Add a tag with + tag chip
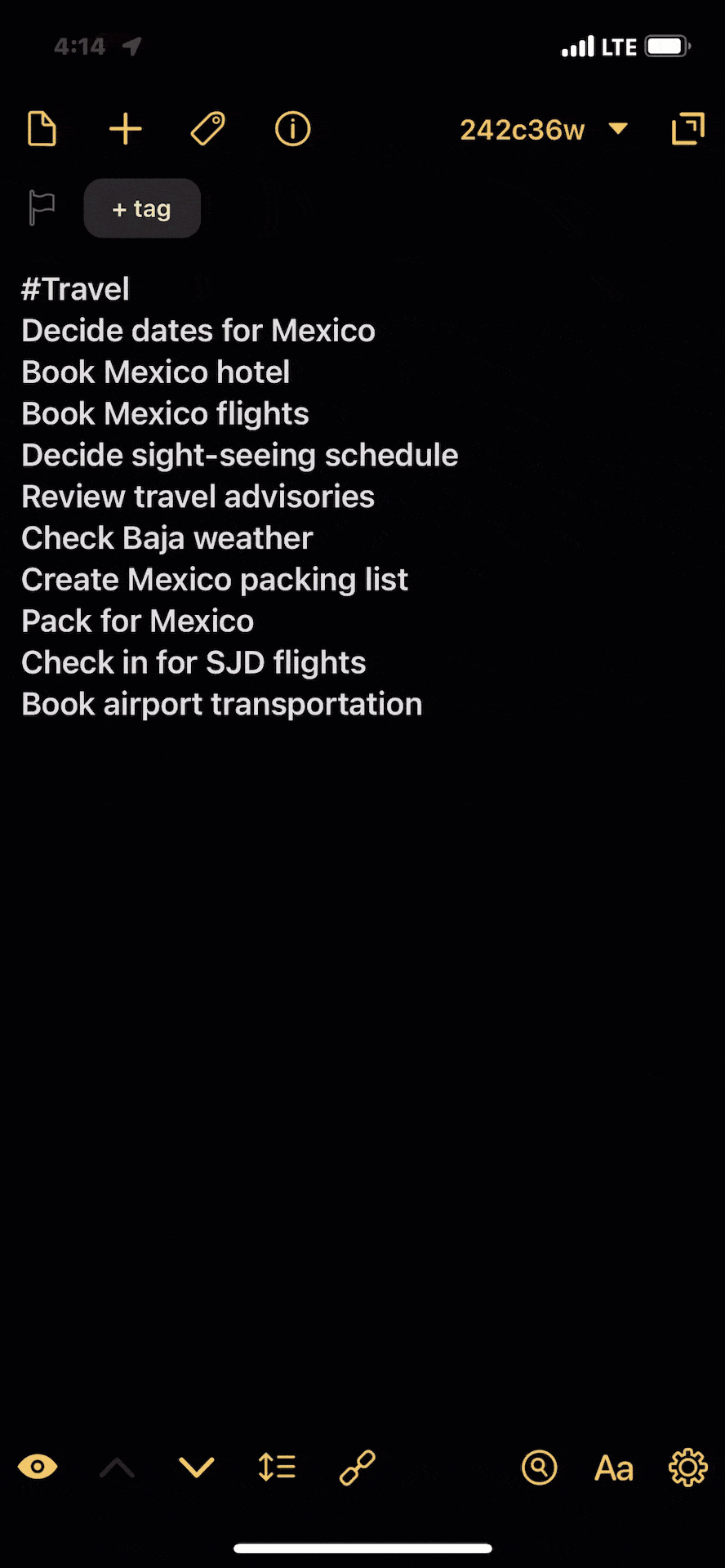This screenshot has width=725, height=1568. click(142, 208)
